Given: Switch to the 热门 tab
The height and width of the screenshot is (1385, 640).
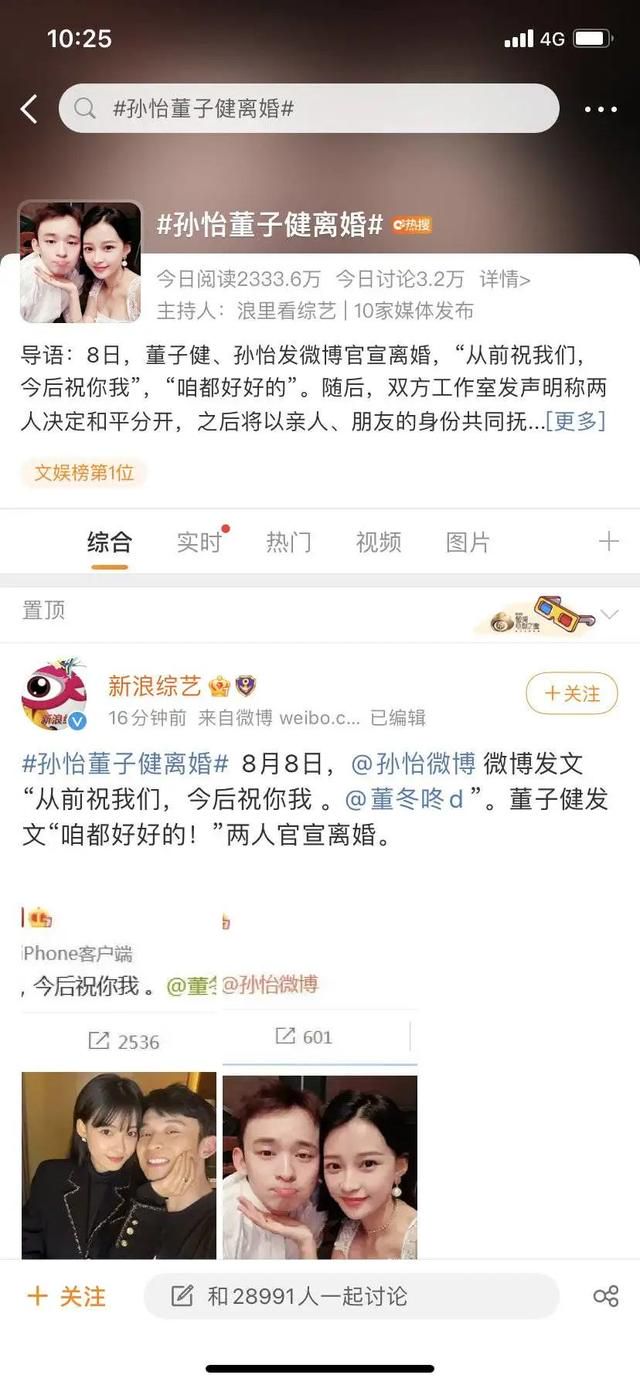Looking at the screenshot, I should (288, 542).
